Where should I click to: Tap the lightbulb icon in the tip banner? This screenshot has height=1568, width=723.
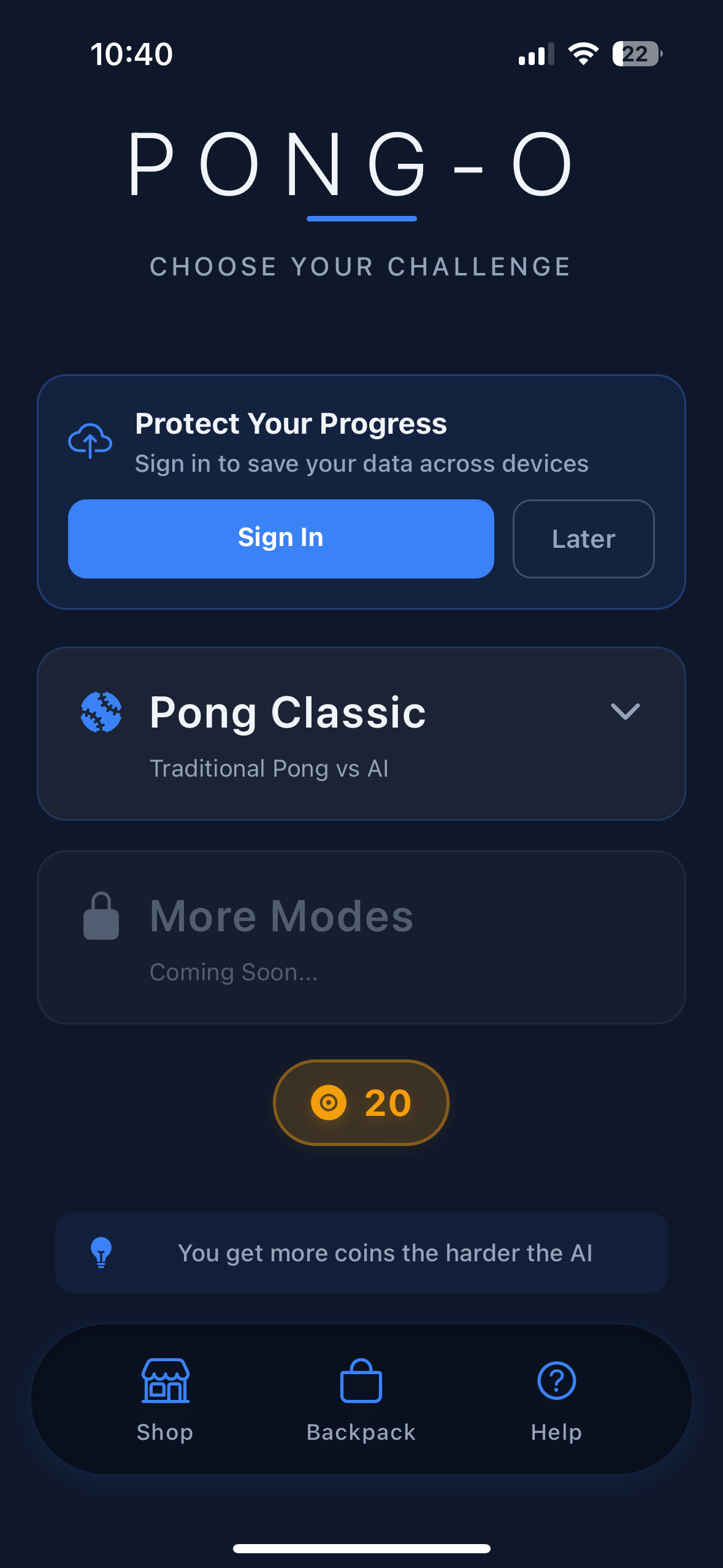click(x=101, y=1253)
